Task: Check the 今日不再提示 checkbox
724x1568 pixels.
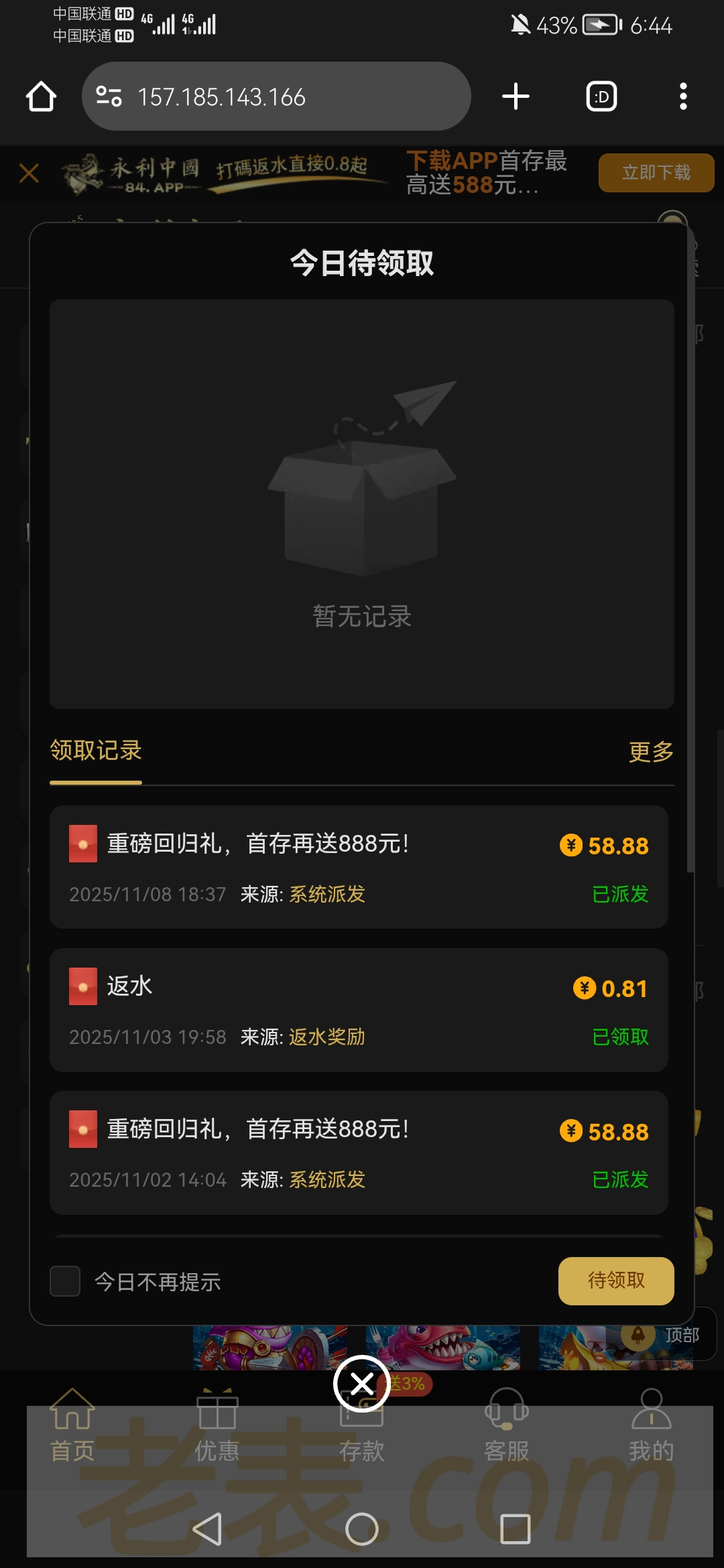Action: tap(65, 1281)
